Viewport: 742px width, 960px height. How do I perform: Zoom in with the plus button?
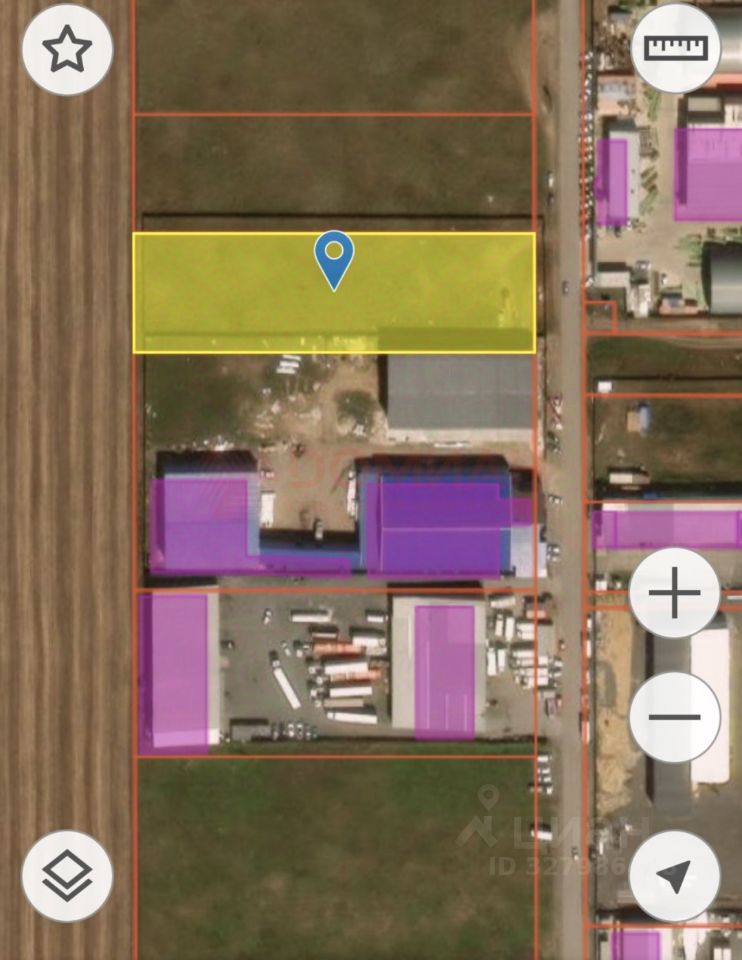tap(675, 595)
